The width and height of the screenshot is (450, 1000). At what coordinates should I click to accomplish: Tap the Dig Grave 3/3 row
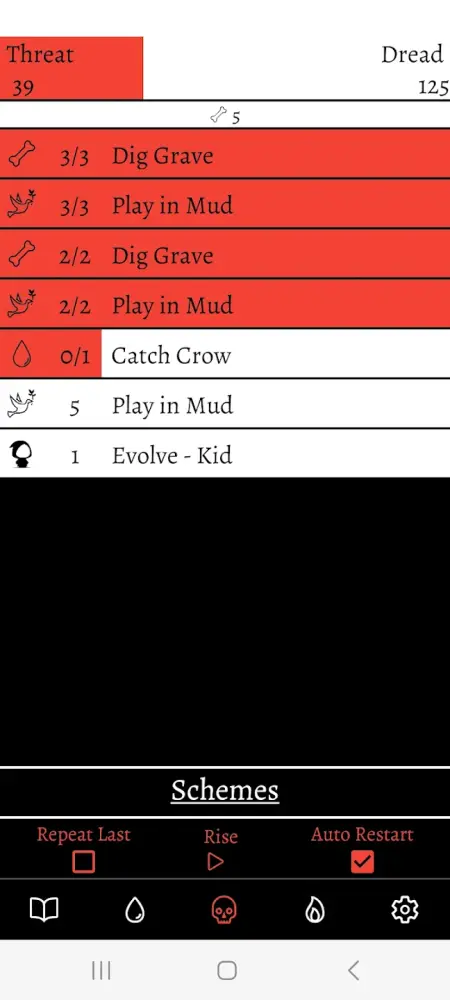225,155
